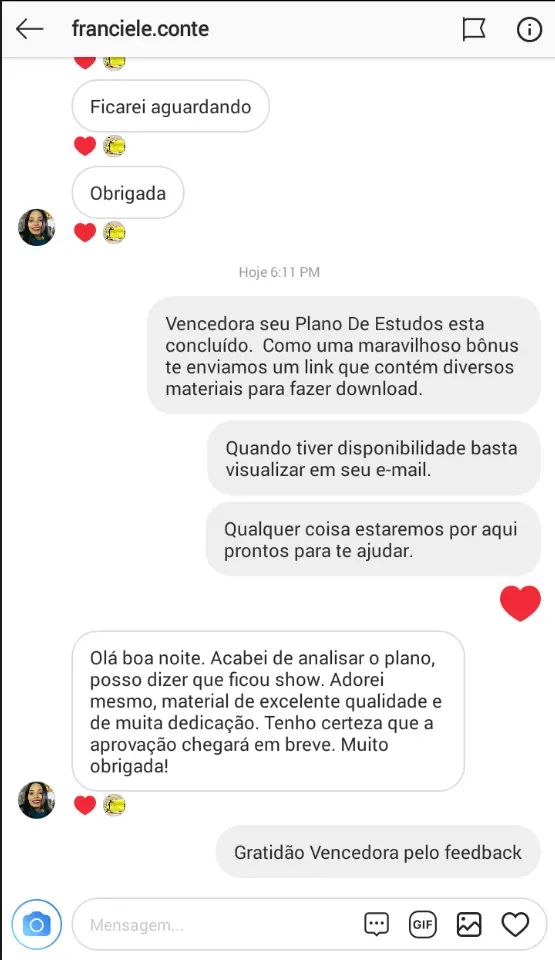Flag this conversation
This screenshot has width=555, height=960.
[474, 29]
